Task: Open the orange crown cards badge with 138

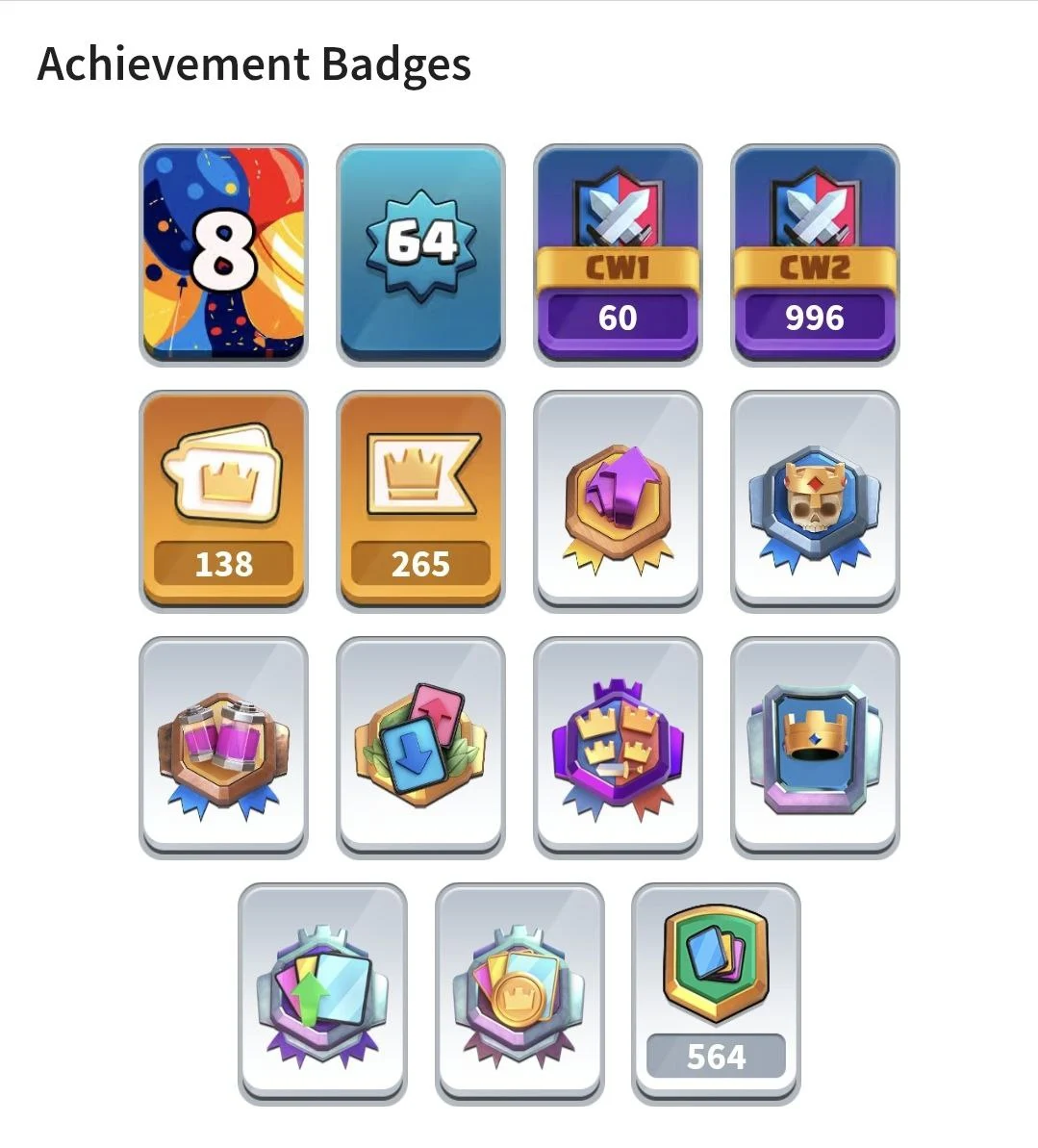Action: click(223, 500)
